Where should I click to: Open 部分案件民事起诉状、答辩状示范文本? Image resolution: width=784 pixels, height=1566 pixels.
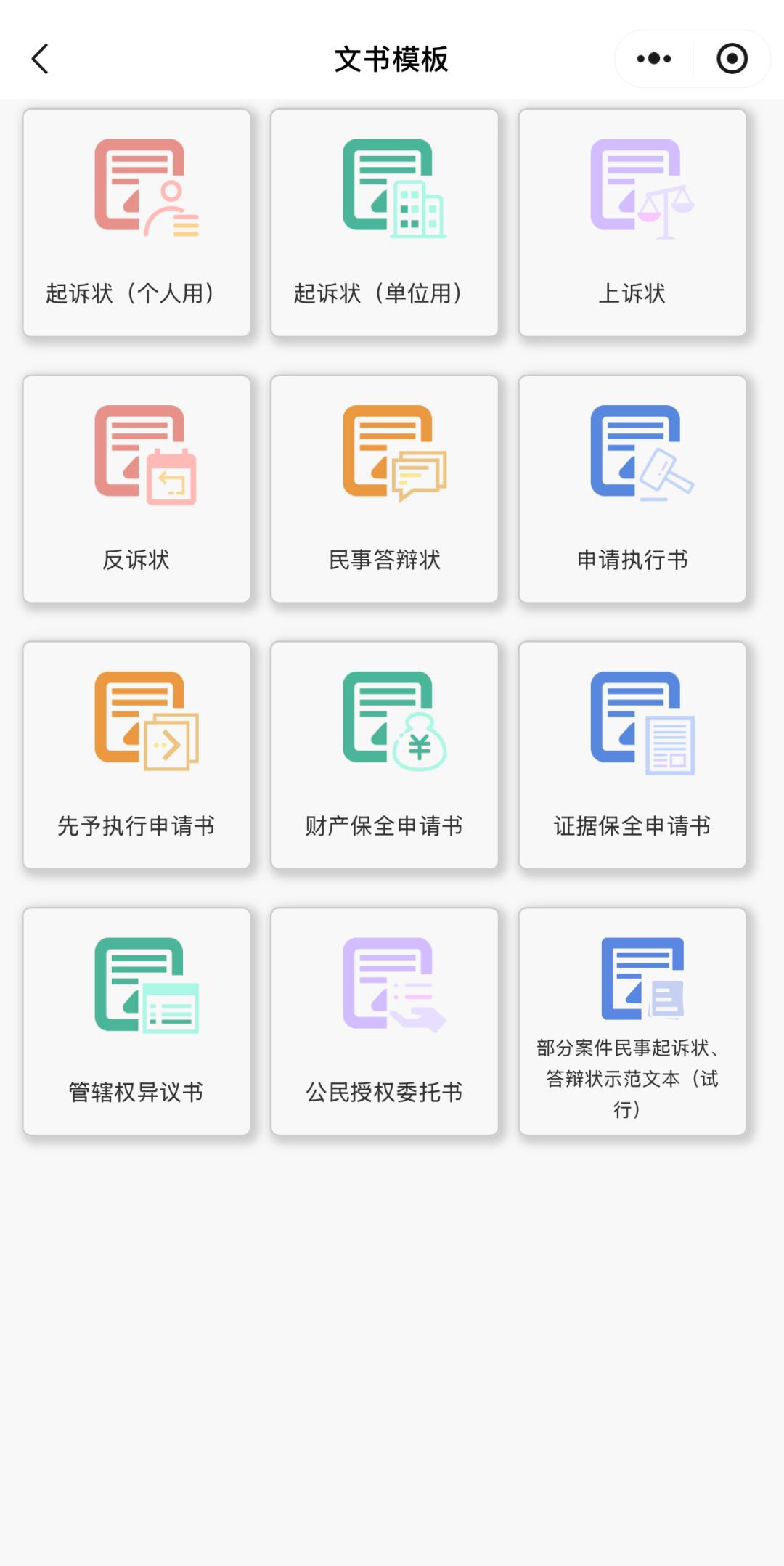(x=632, y=1021)
